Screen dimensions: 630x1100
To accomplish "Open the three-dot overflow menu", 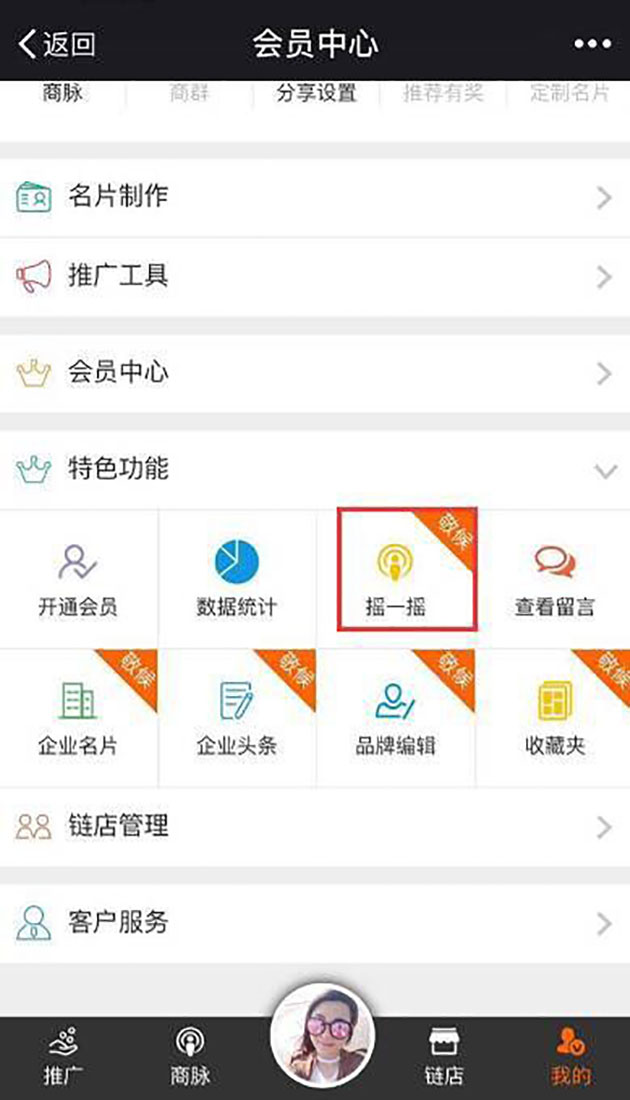I will pos(592,45).
